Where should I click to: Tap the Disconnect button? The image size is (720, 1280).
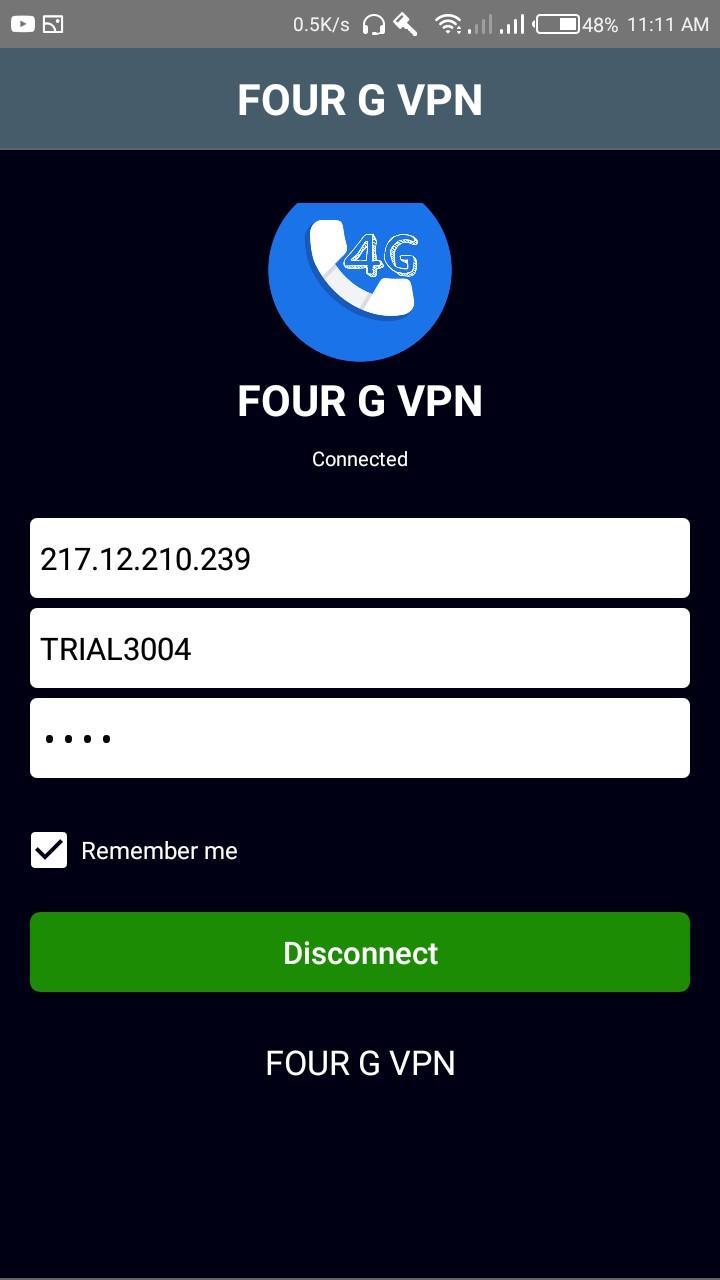pyautogui.click(x=360, y=952)
